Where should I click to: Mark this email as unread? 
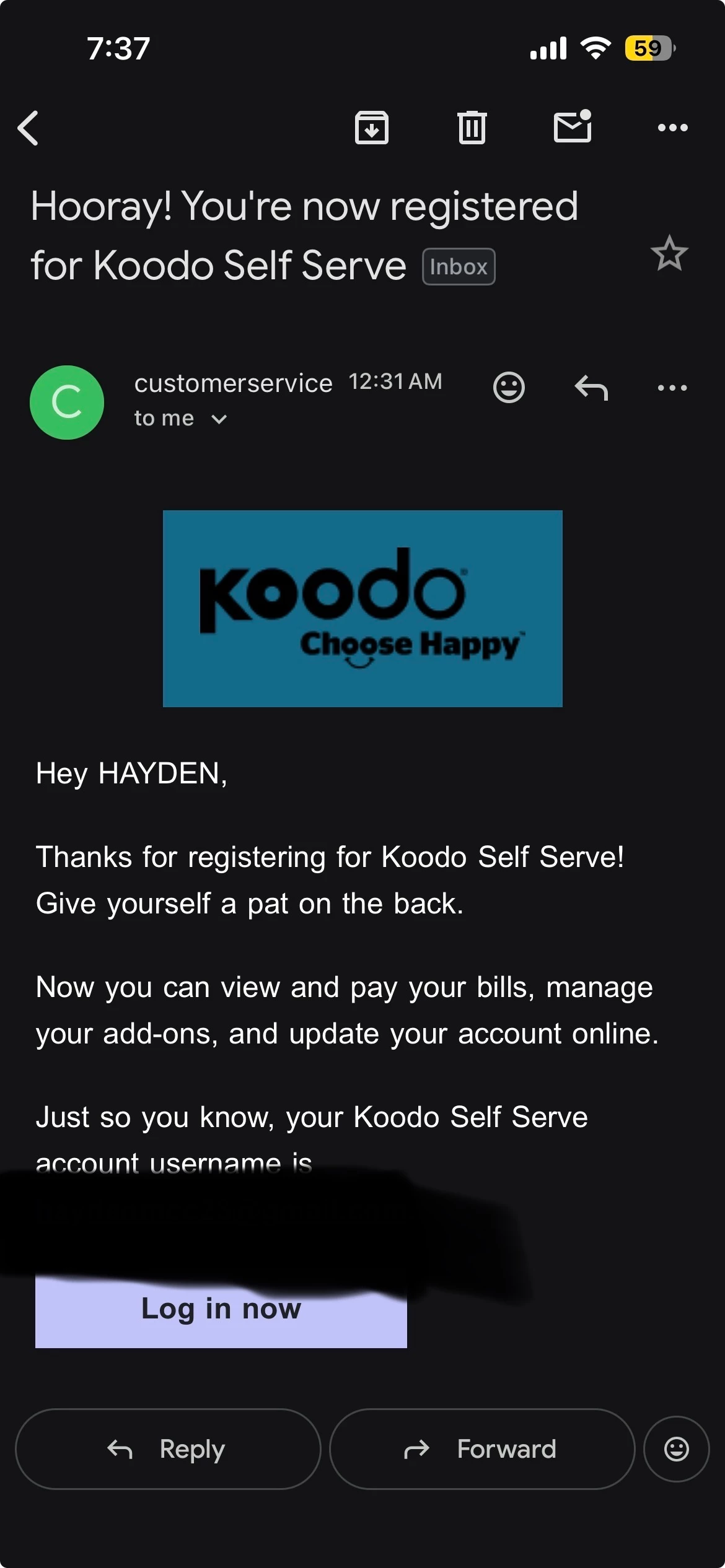coord(573,126)
